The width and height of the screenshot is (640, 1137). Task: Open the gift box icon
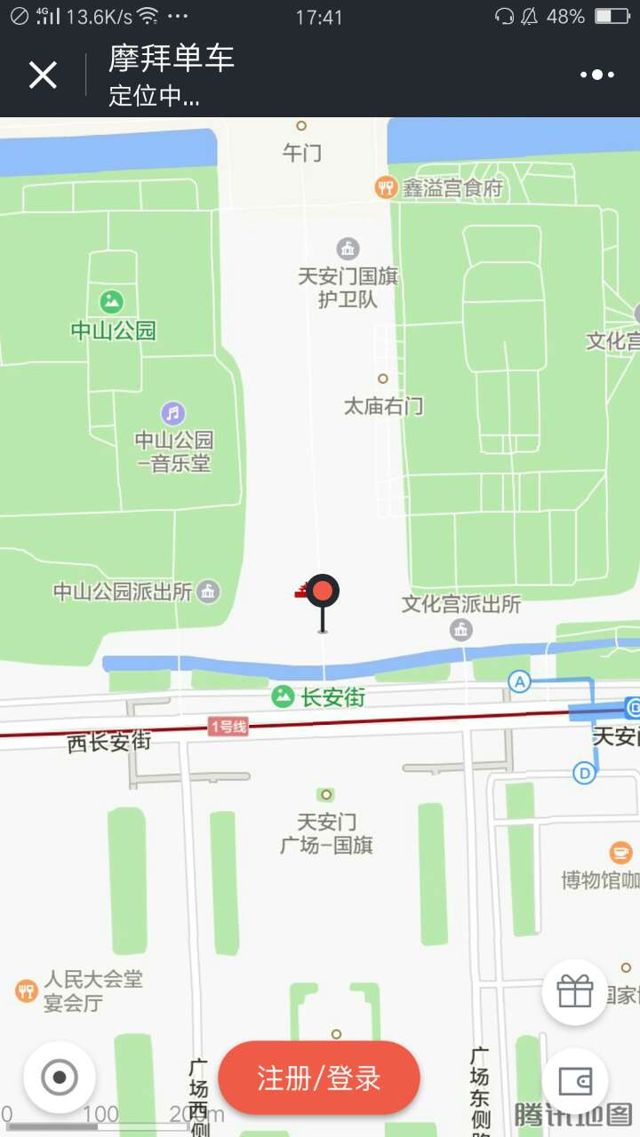[575, 992]
